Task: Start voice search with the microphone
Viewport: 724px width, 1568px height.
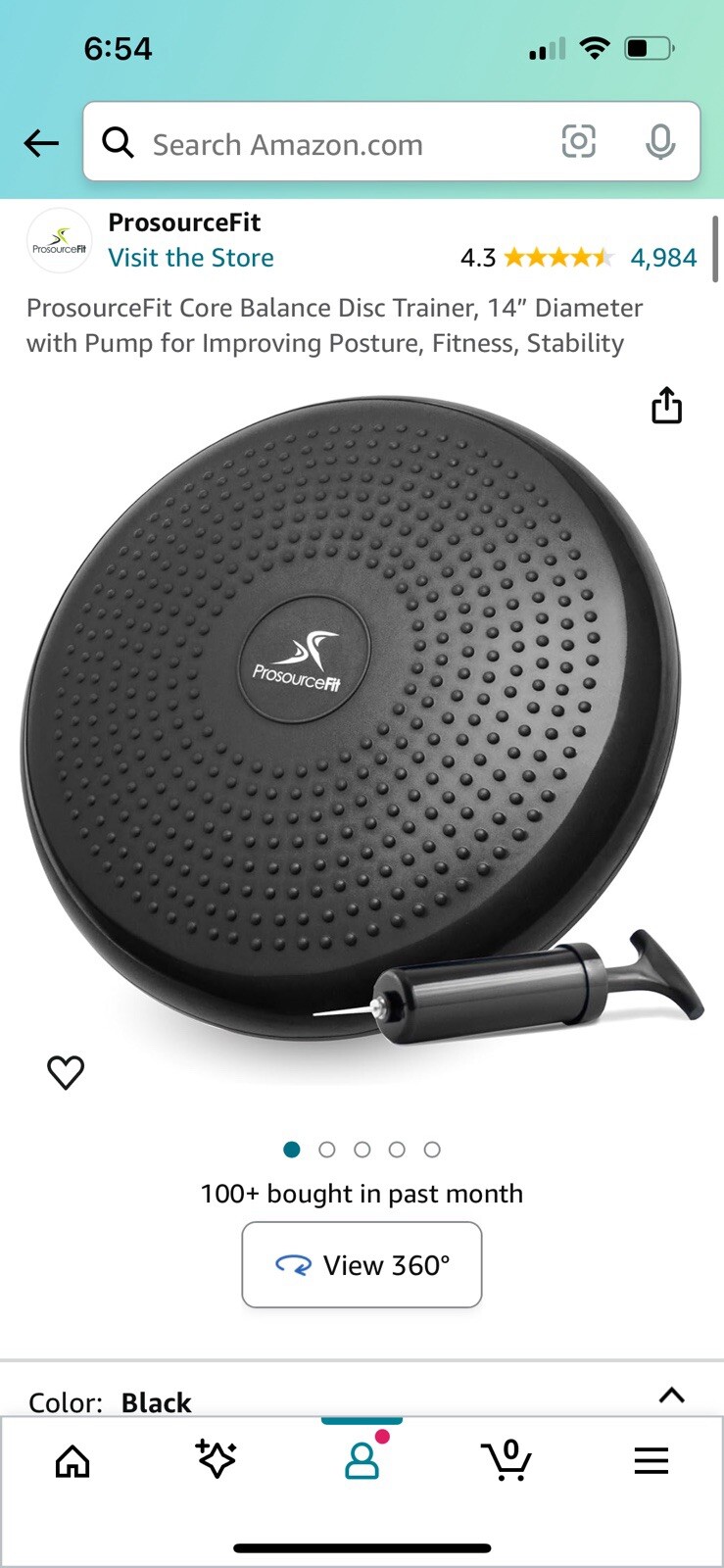Action: tap(660, 142)
